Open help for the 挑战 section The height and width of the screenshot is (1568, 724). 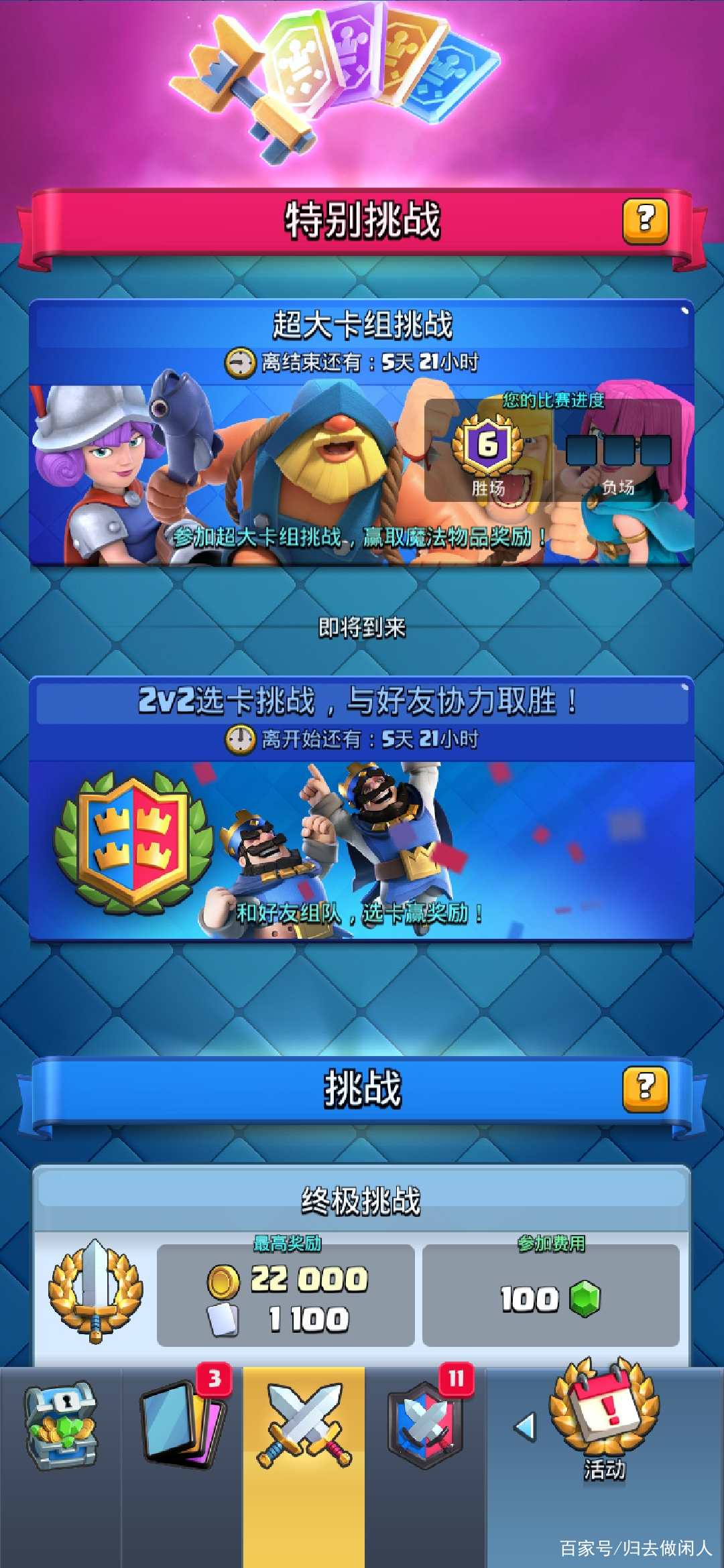tap(645, 1089)
